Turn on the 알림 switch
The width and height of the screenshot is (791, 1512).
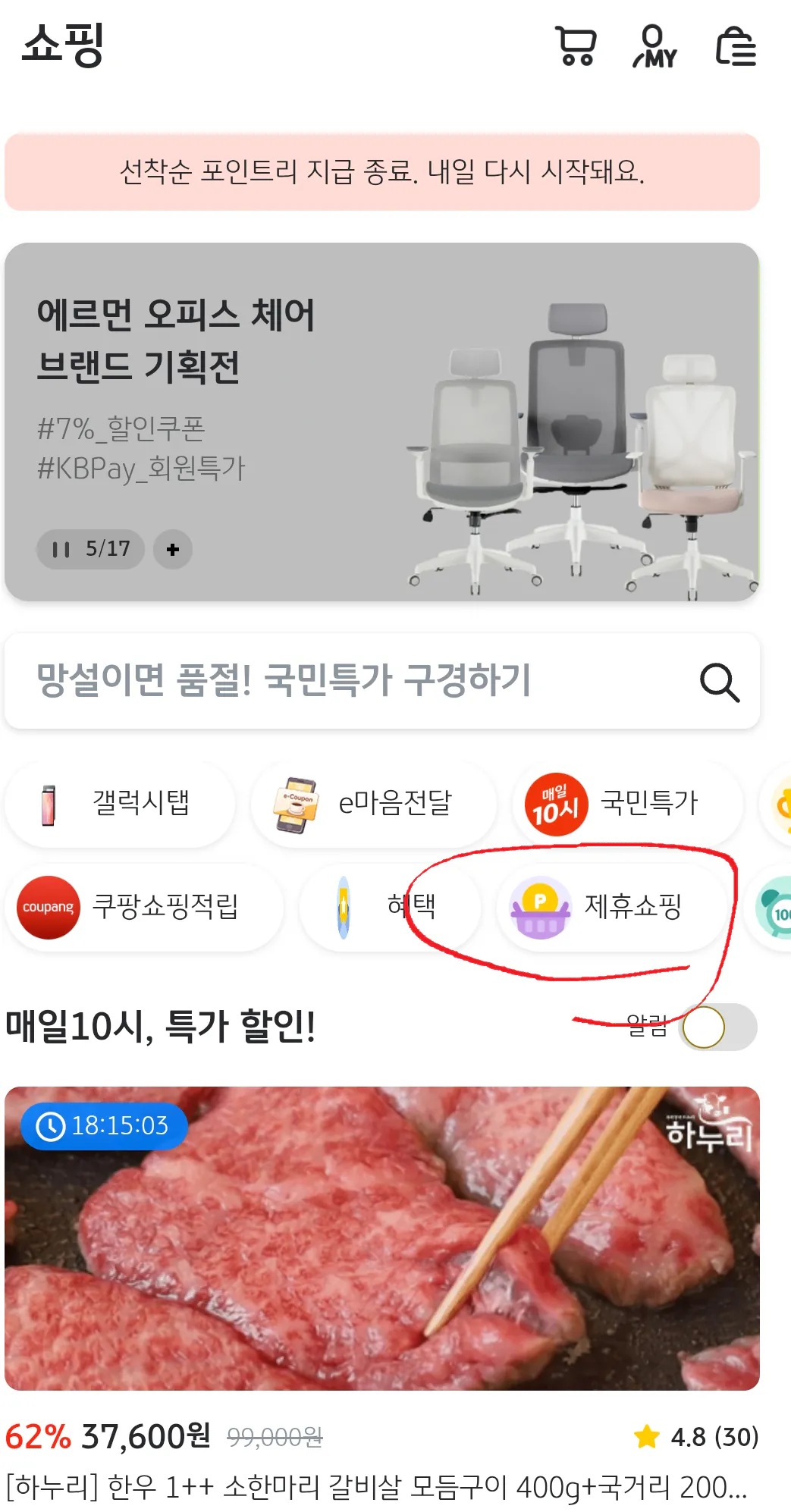(x=717, y=1027)
